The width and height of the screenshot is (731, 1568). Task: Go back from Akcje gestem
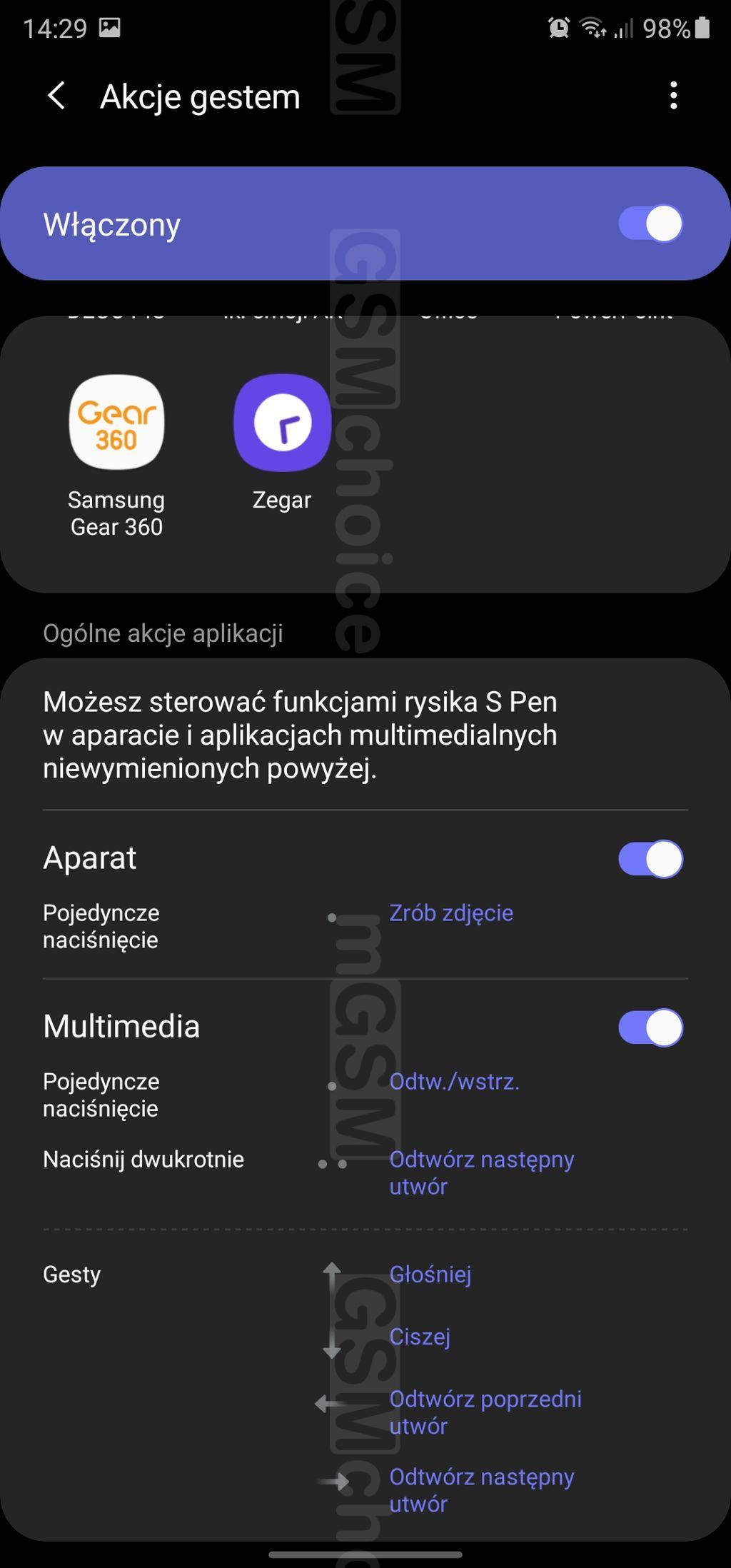coord(56,96)
